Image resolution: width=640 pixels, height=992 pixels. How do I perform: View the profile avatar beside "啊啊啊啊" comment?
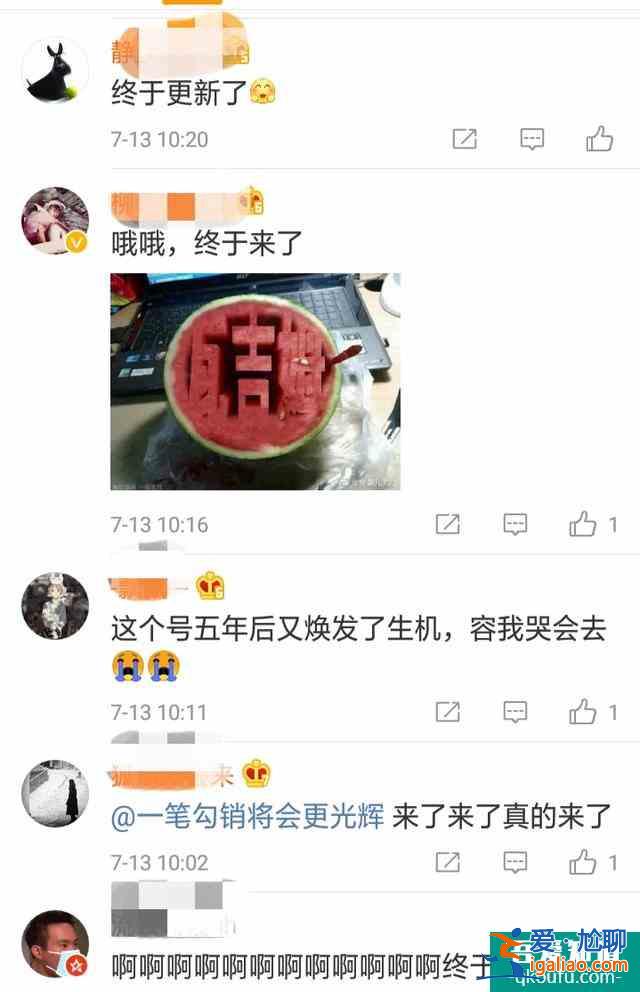[x=55, y=944]
